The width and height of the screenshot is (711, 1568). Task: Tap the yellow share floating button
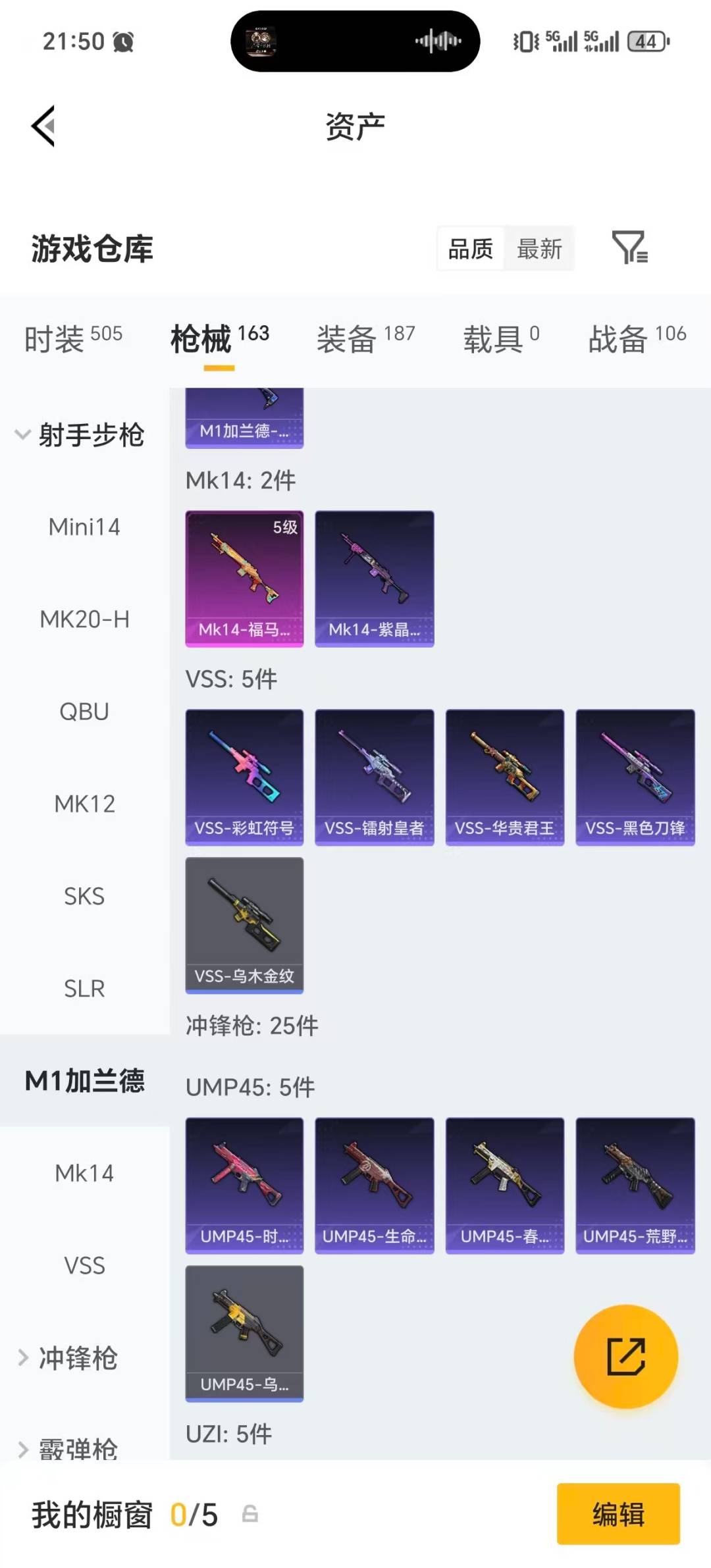[x=627, y=1356]
